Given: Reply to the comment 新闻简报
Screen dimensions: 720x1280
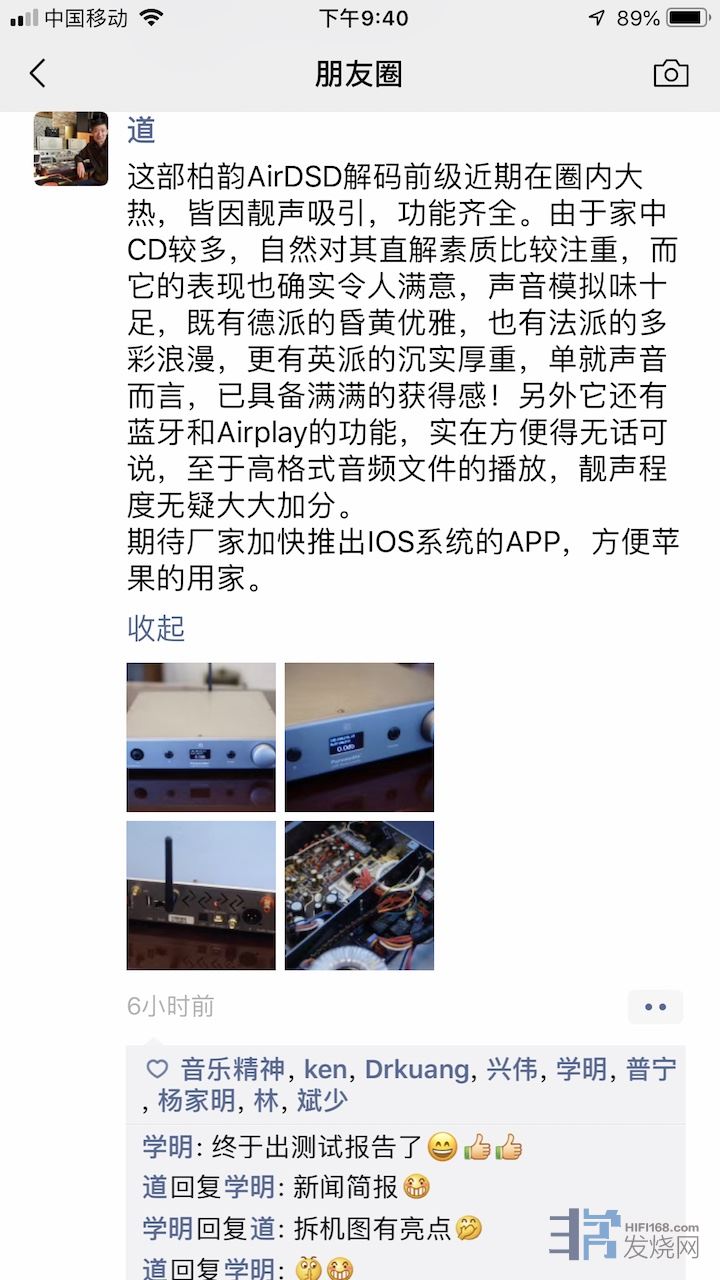Looking at the screenshot, I should (286, 1188).
